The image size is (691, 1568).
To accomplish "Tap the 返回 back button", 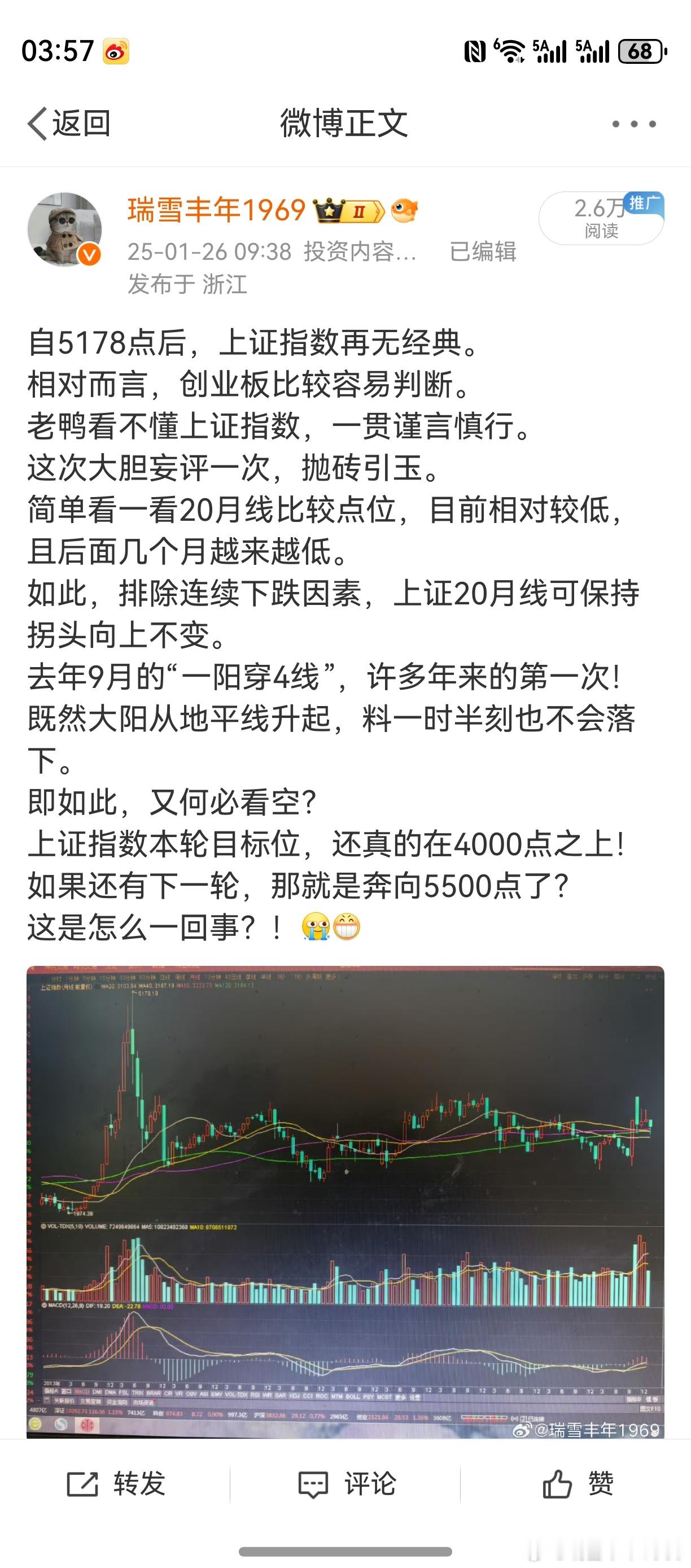I will pos(67,122).
